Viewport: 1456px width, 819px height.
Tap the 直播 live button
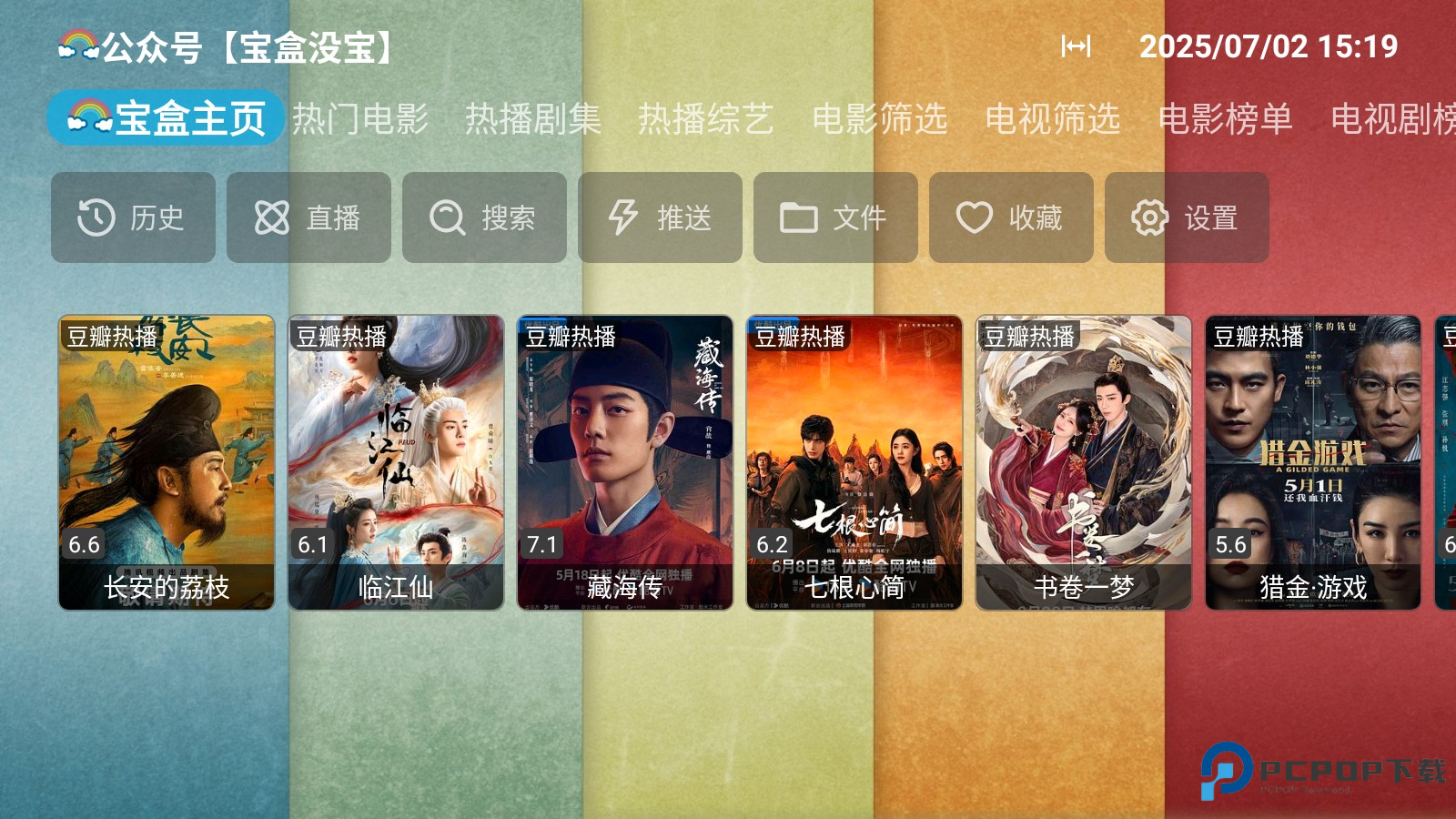coord(308,217)
